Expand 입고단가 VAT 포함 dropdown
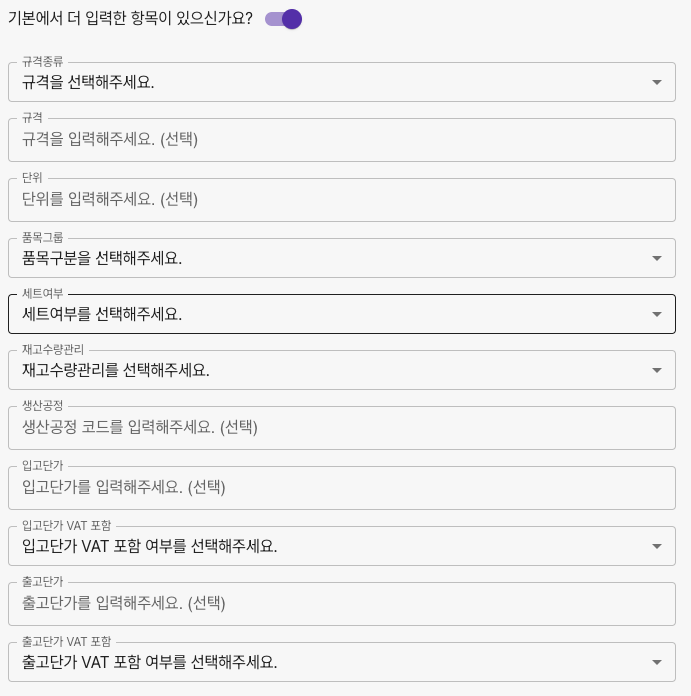The image size is (691, 696). click(341, 546)
